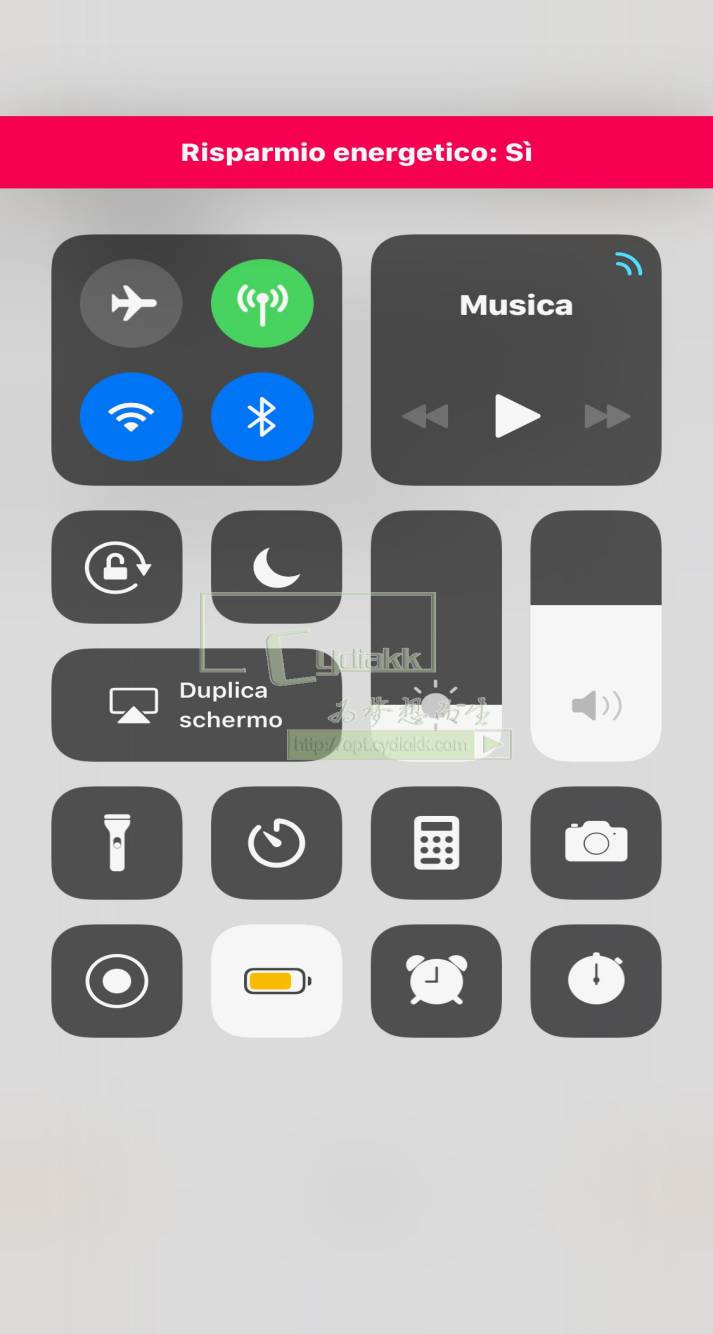Disable Wi-Fi
This screenshot has height=1334, width=713.
131,417
